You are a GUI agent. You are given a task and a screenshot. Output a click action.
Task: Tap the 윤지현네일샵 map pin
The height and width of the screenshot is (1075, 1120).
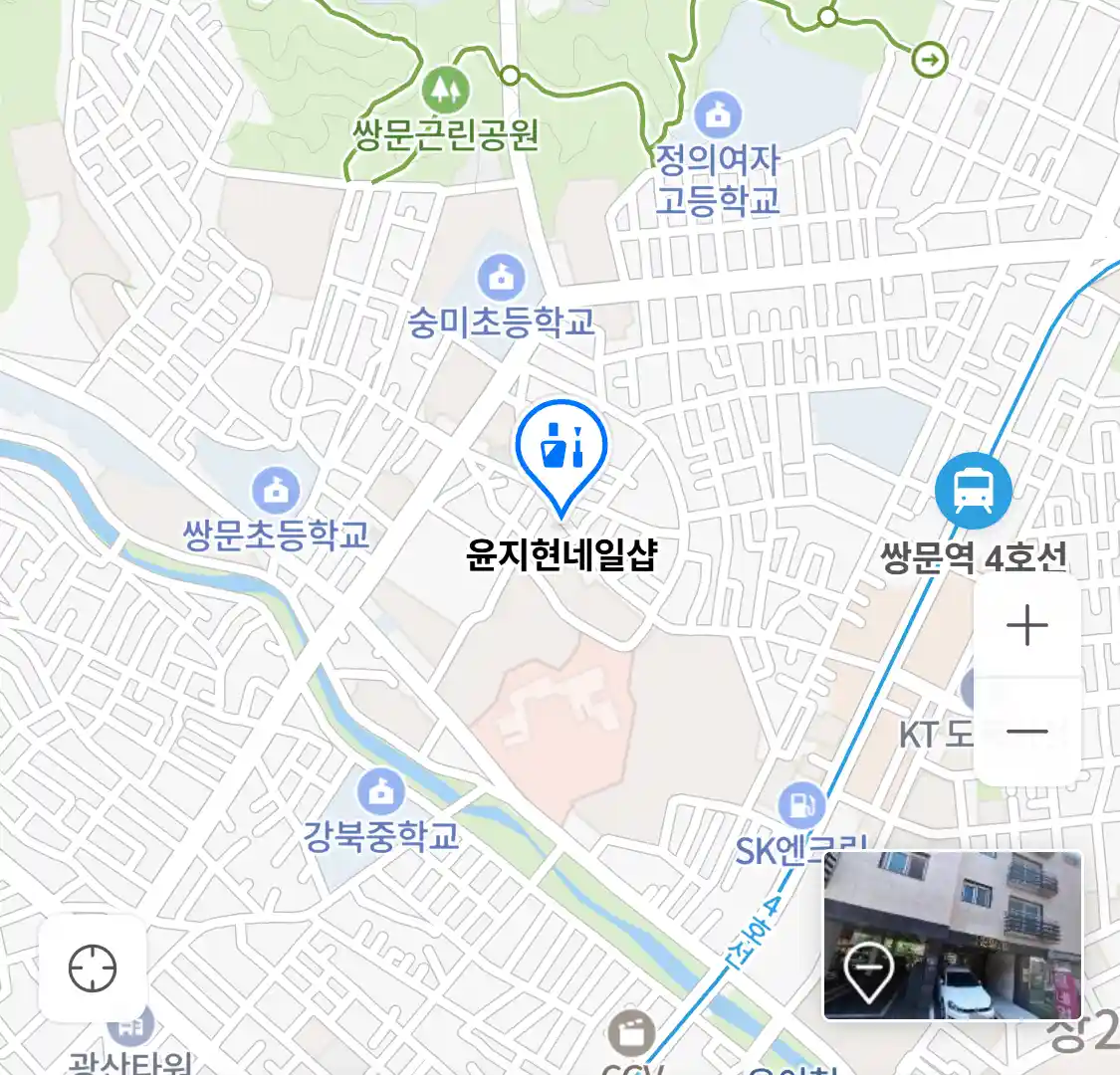(x=560, y=450)
